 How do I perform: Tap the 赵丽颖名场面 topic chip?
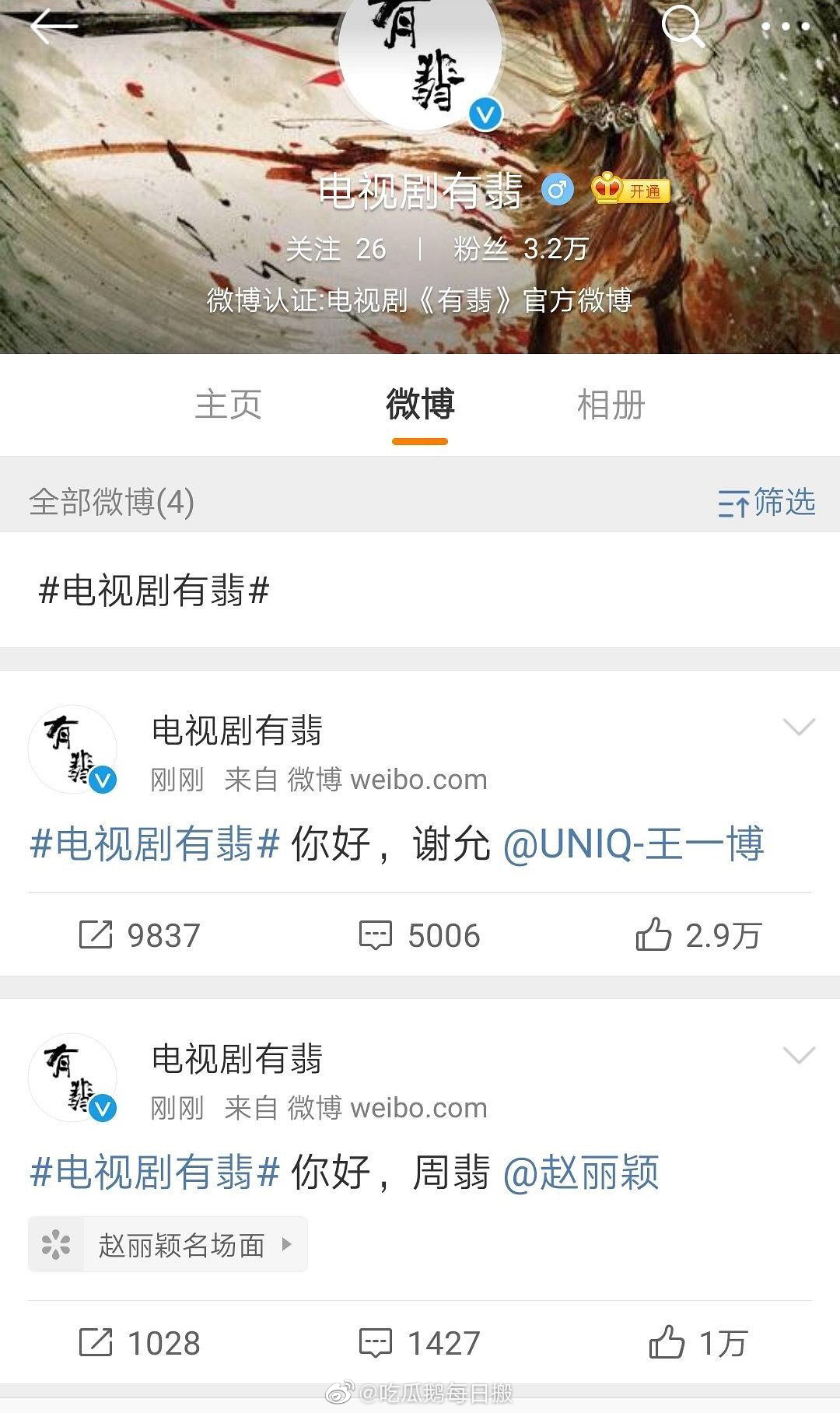click(168, 1245)
